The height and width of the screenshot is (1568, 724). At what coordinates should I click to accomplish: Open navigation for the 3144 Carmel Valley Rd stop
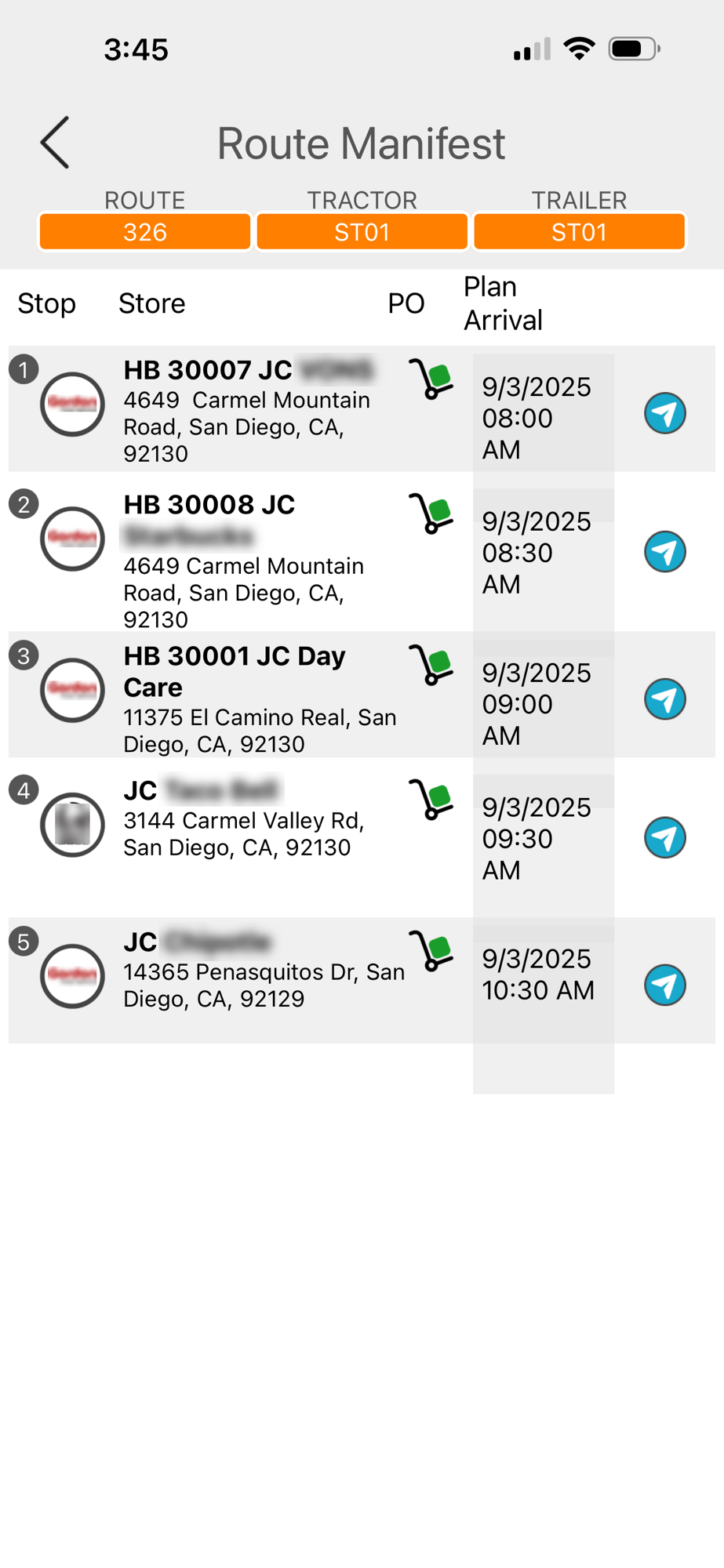pyautogui.click(x=665, y=837)
